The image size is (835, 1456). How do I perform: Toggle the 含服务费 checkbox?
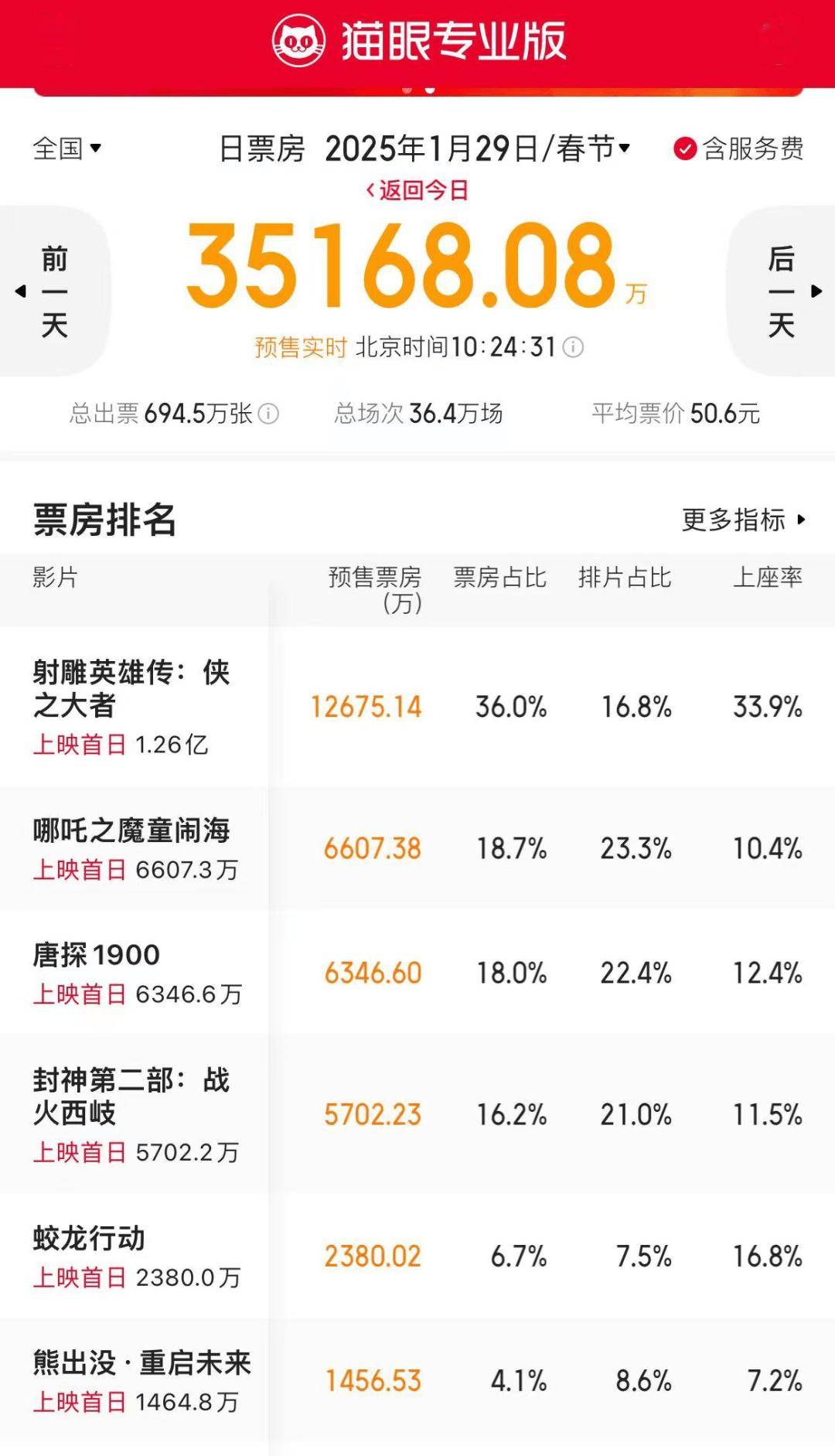[x=738, y=148]
